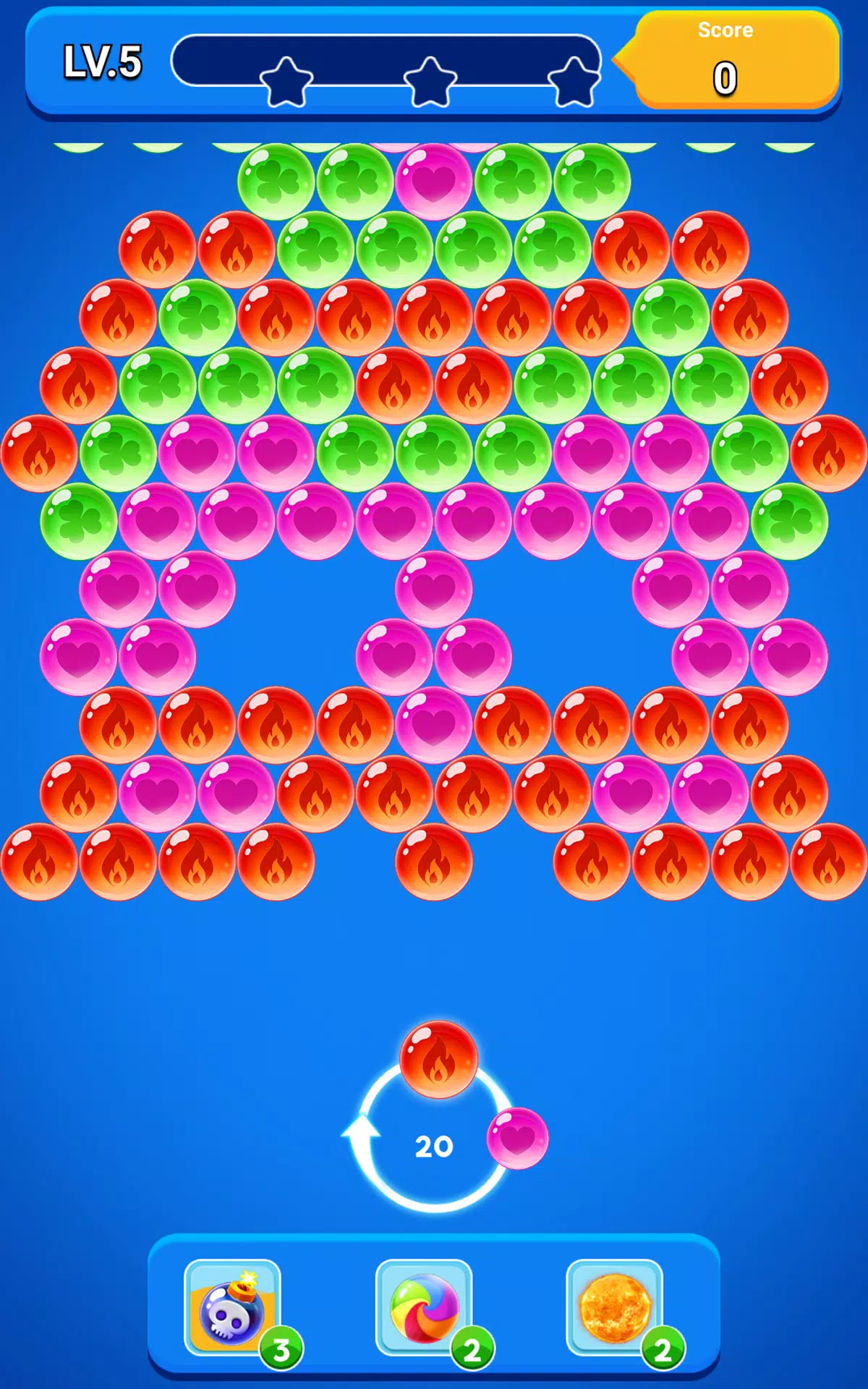
Task: Select the fireball booster
Action: click(x=614, y=1308)
